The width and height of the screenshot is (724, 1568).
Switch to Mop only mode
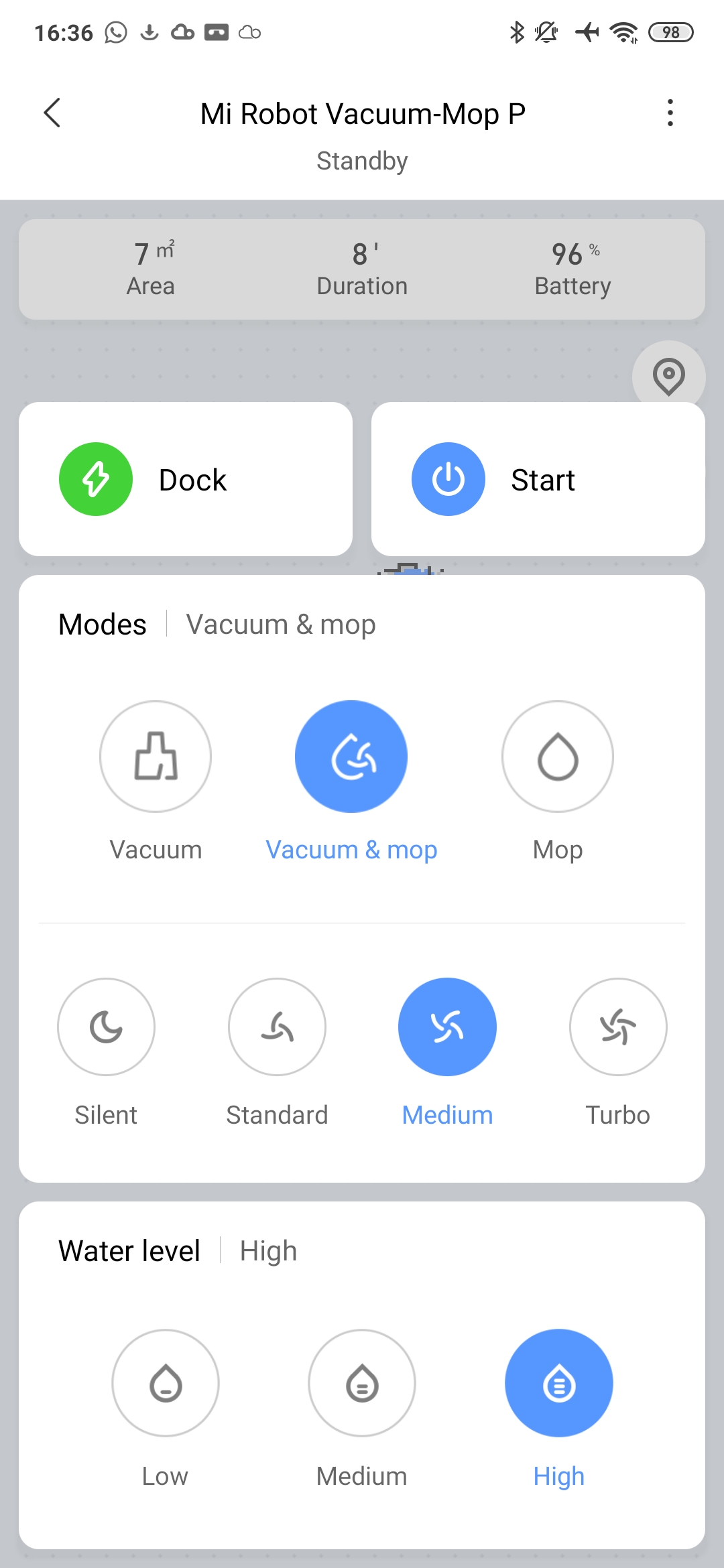[558, 757]
